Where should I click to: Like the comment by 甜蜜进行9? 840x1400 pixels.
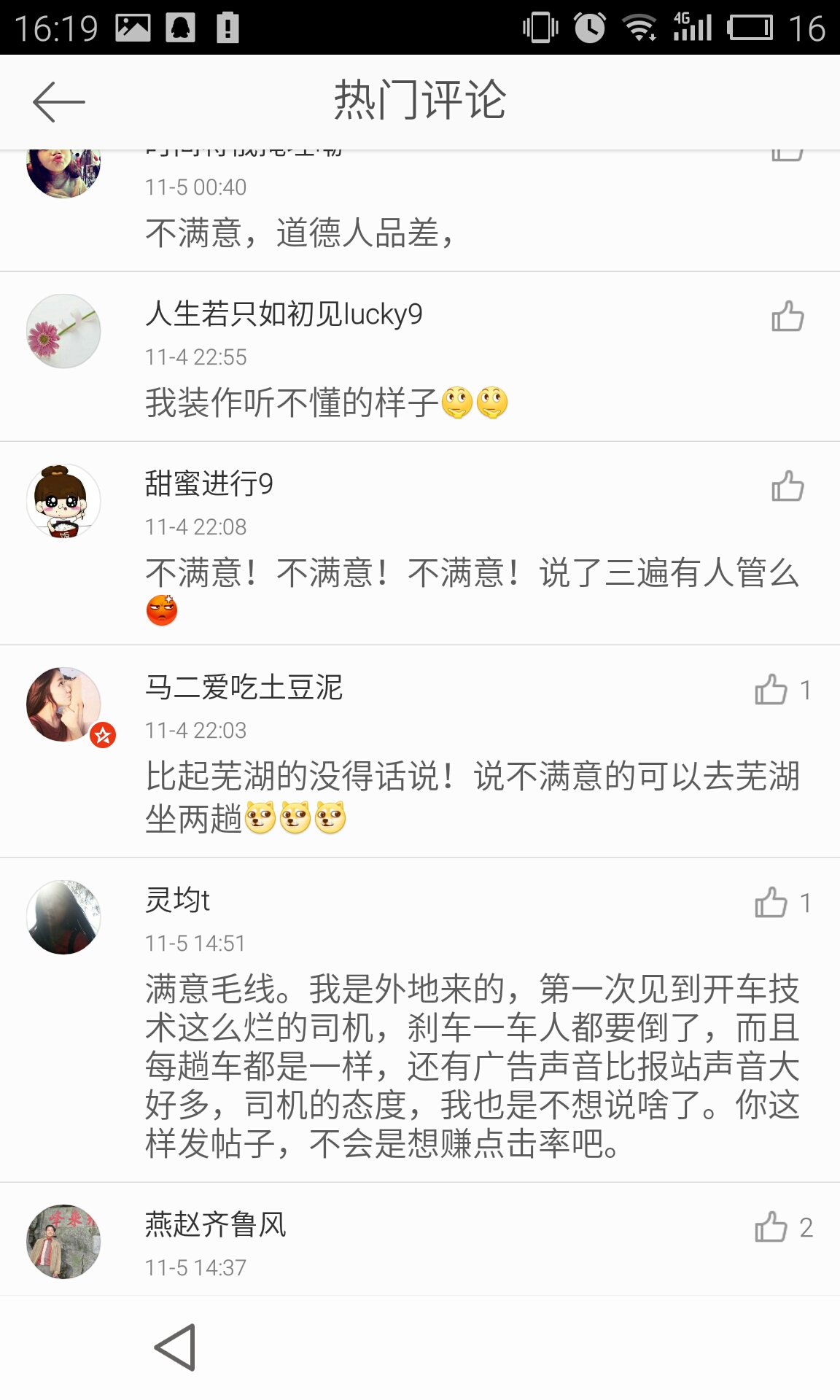787,486
